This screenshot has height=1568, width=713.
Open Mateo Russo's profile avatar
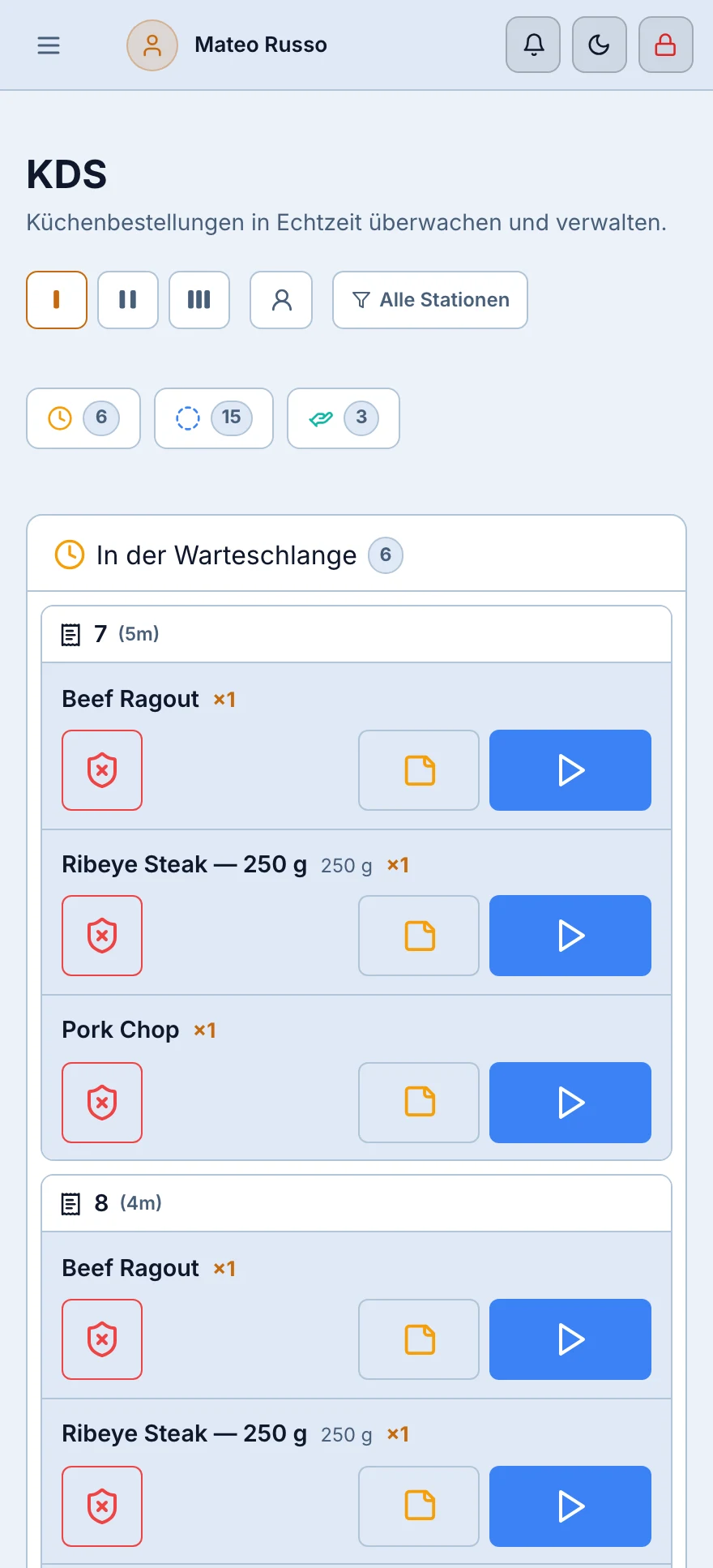pos(152,45)
